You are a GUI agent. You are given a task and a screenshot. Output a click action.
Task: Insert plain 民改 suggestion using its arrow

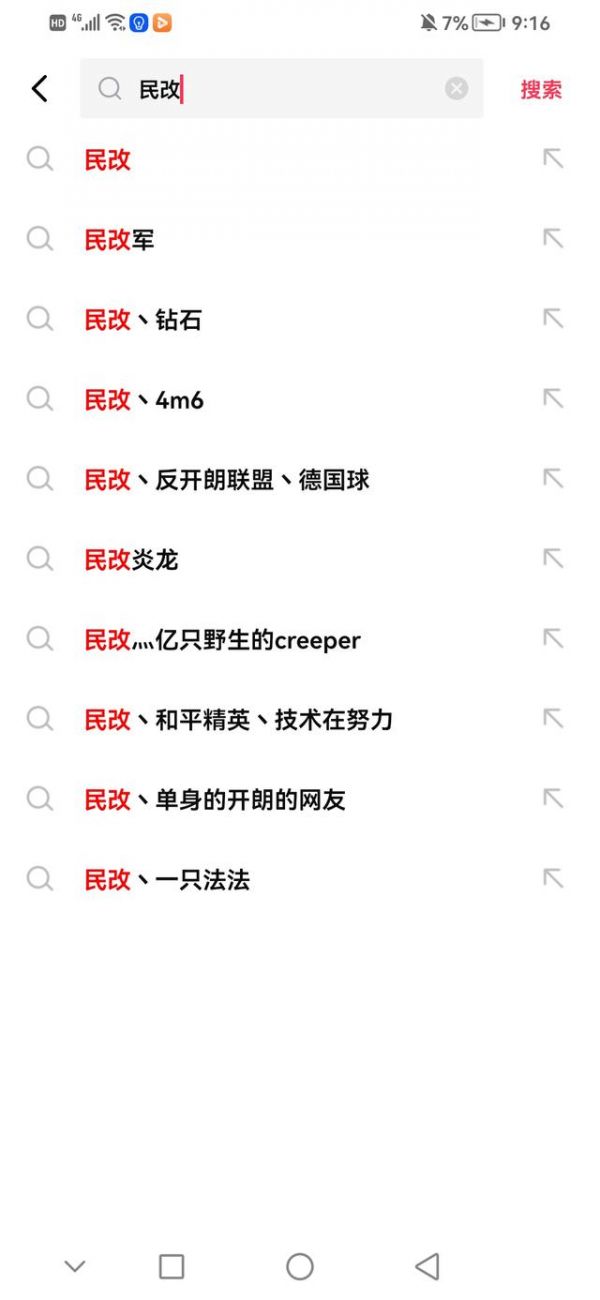pos(553,158)
